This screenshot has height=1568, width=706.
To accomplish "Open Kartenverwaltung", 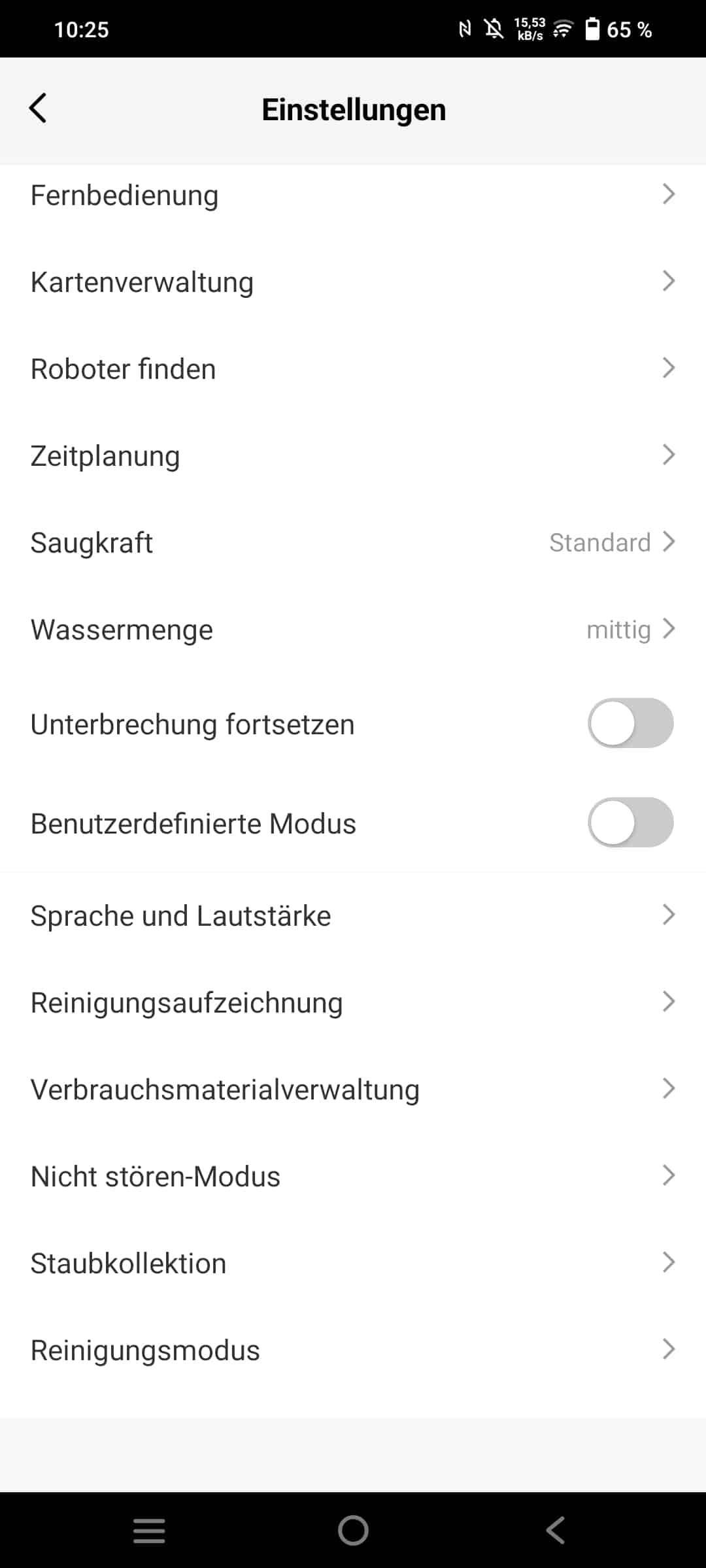I will pyautogui.click(x=353, y=282).
